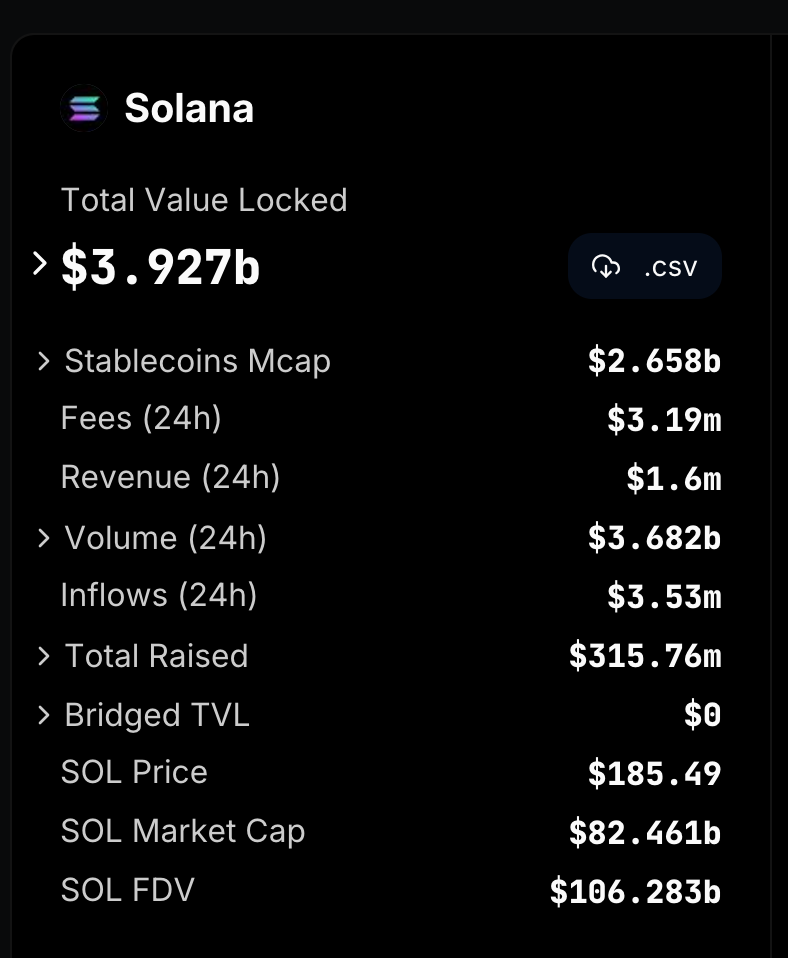
Task: Download data using the .csv button
Action: [x=644, y=265]
